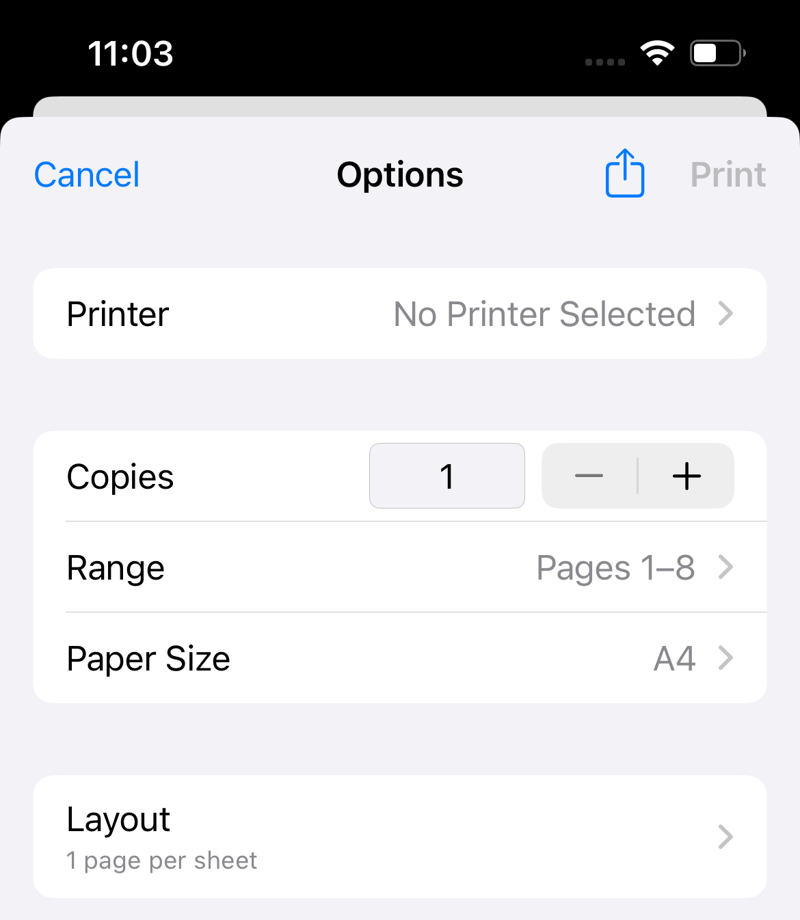The image size is (800, 920).
Task: Tap the chevron on the Printer row
Action: [x=725, y=313]
